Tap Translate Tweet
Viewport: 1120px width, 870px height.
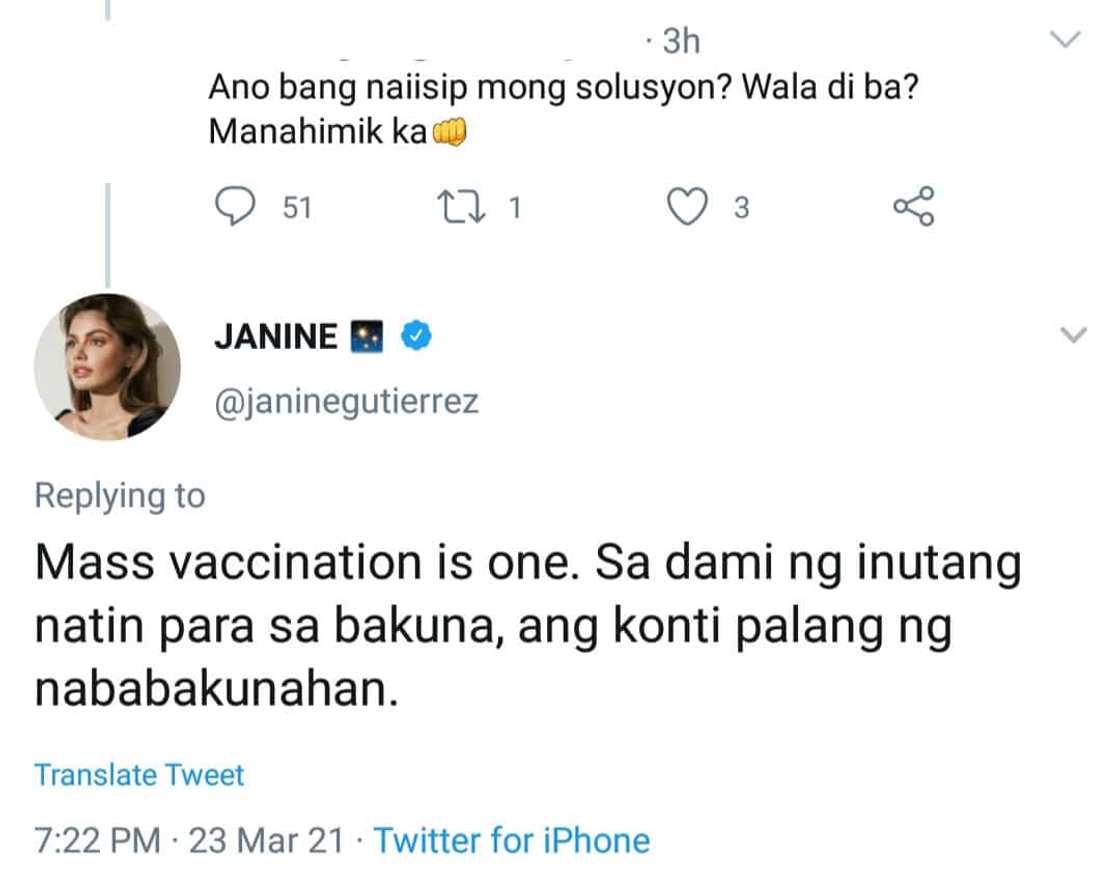point(139,774)
